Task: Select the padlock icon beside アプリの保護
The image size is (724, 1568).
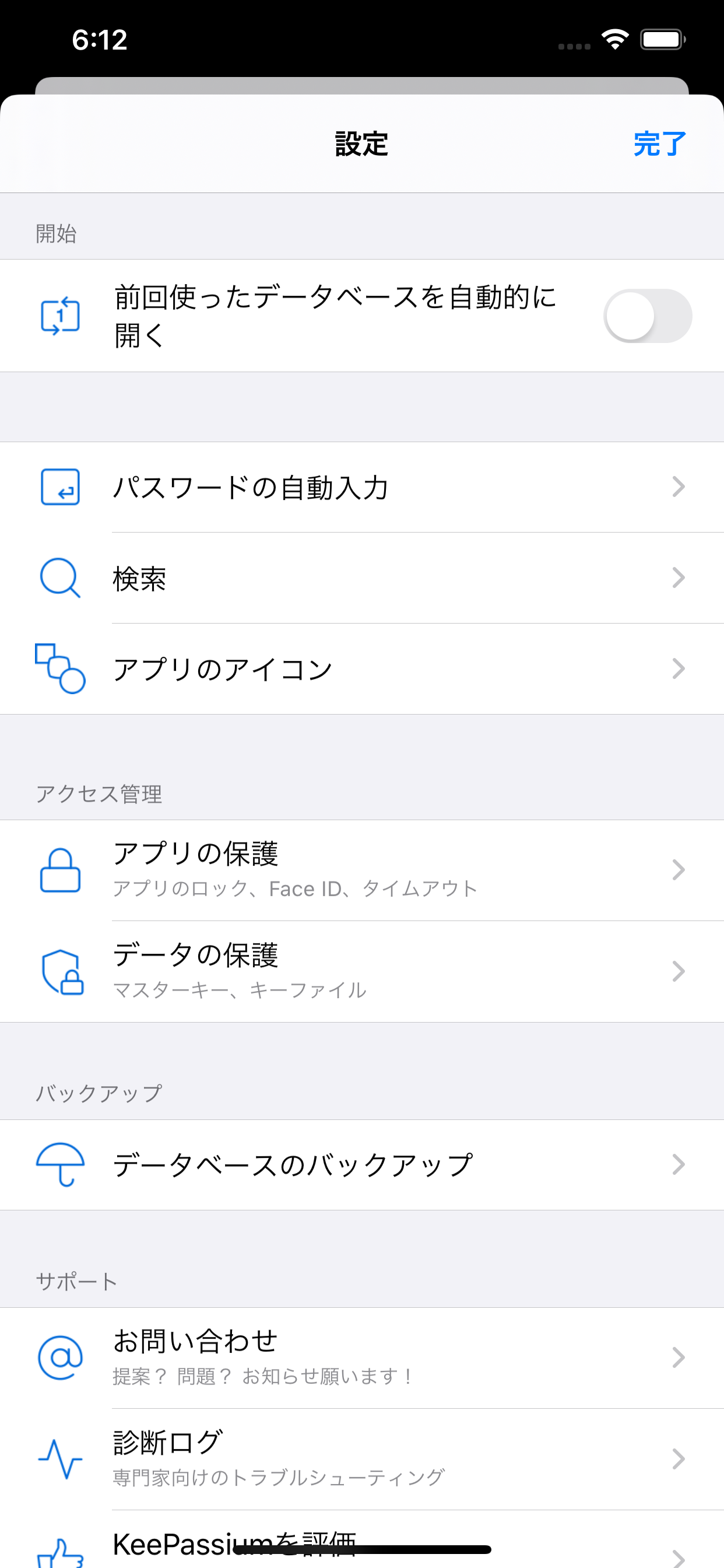Action: point(59,869)
